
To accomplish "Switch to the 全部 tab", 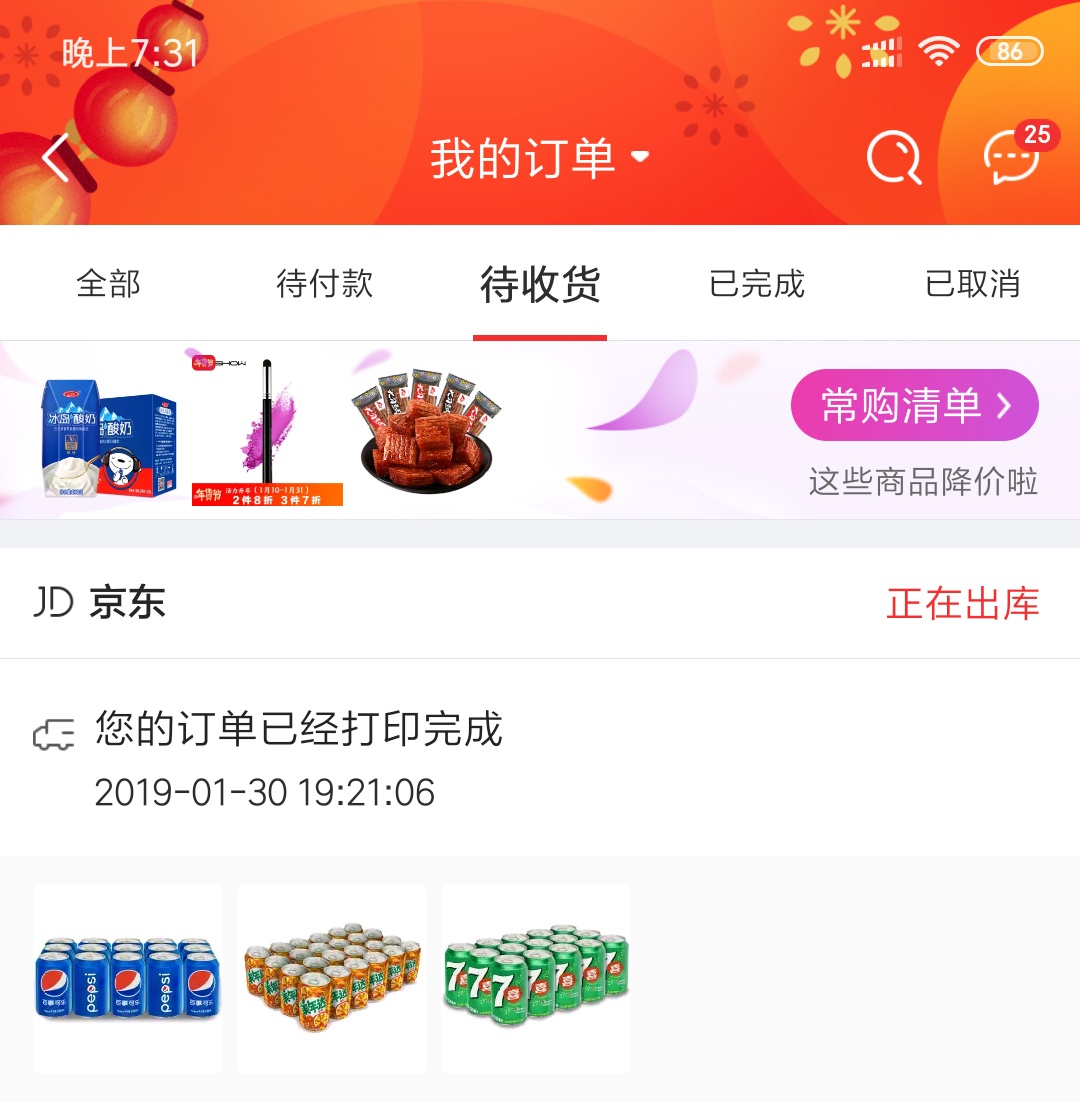I will 108,284.
